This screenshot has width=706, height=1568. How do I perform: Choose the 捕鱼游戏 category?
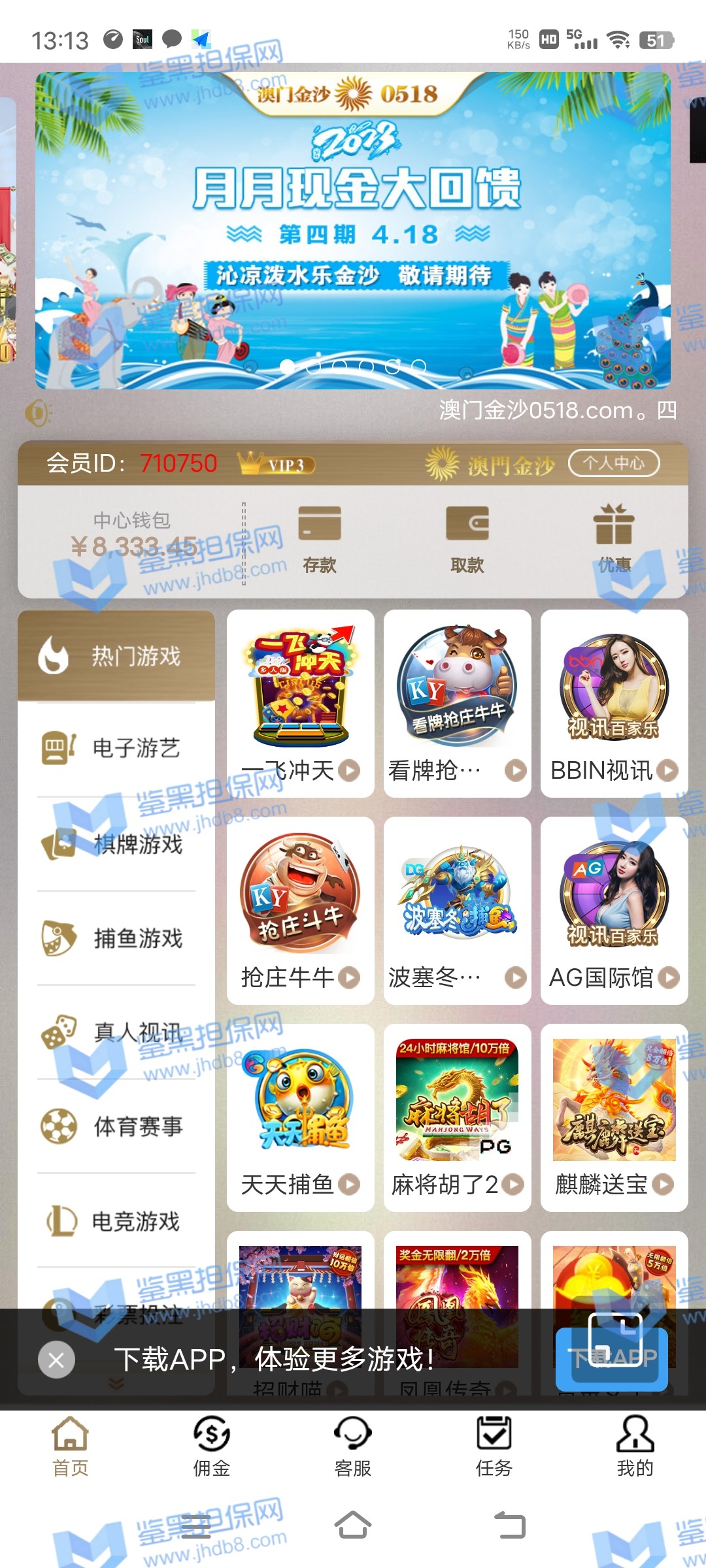(116, 938)
